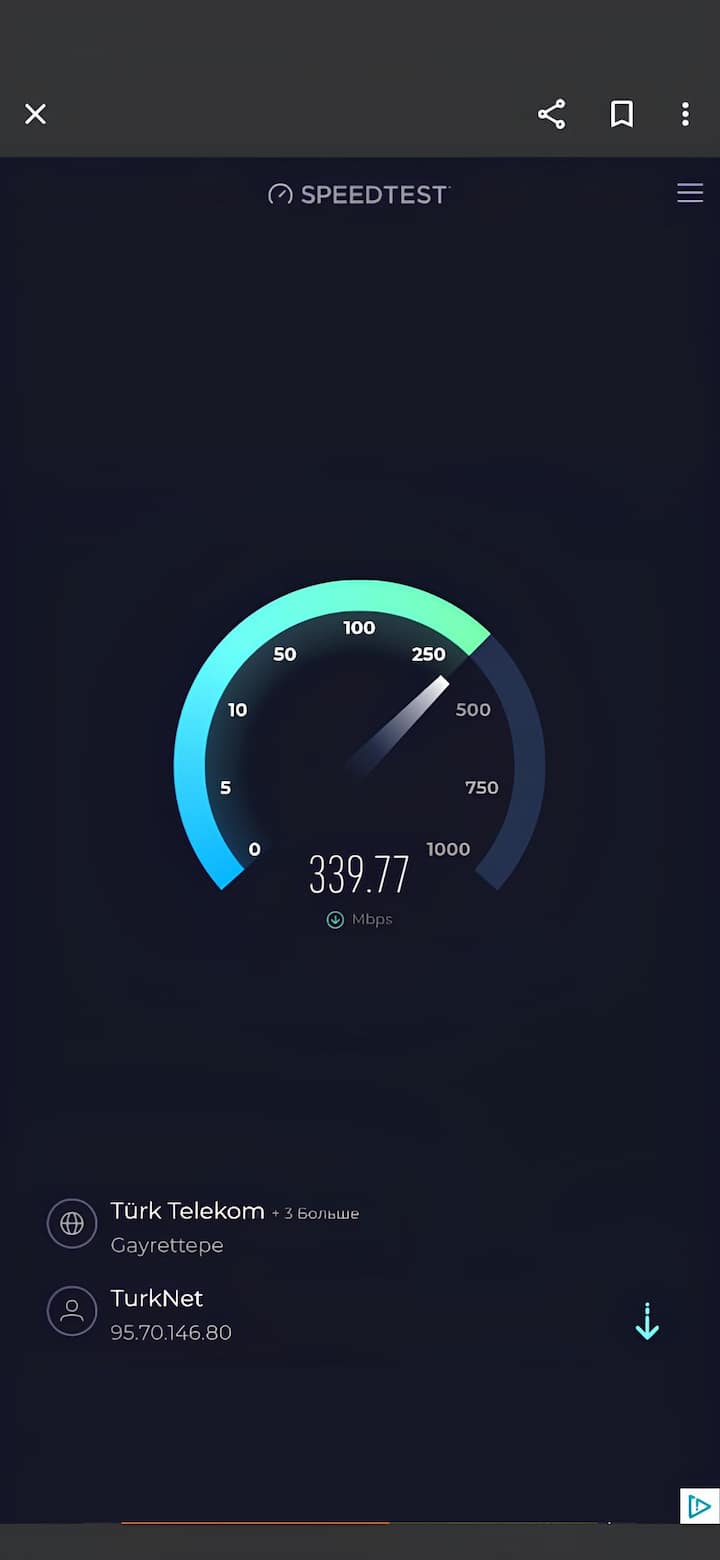Viewport: 720px width, 1560px height.
Task: Open the Speedtest hamburger menu
Action: (690, 193)
